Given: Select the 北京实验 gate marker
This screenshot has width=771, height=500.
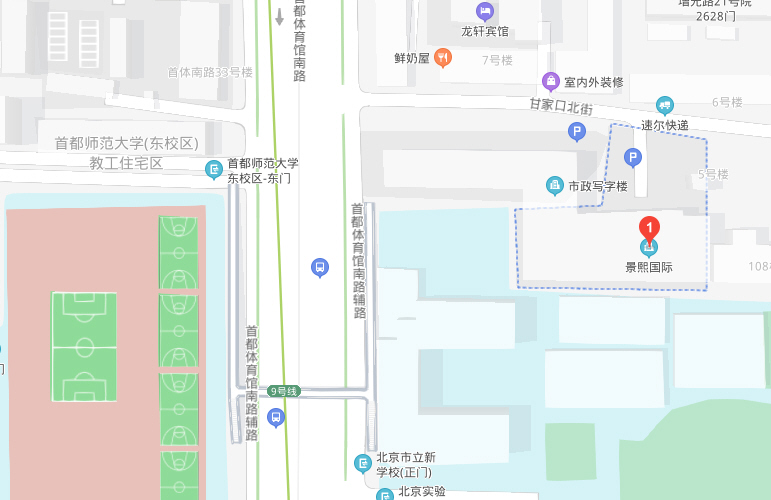Looking at the screenshot, I should (385, 494).
